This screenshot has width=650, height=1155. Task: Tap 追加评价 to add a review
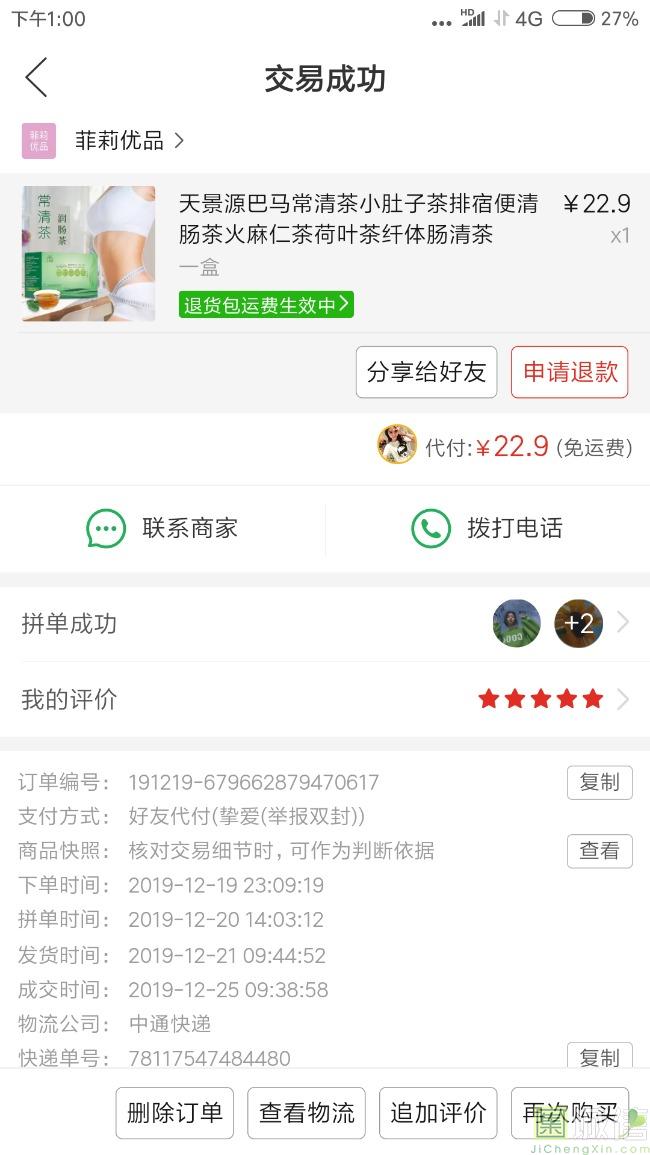click(438, 1112)
